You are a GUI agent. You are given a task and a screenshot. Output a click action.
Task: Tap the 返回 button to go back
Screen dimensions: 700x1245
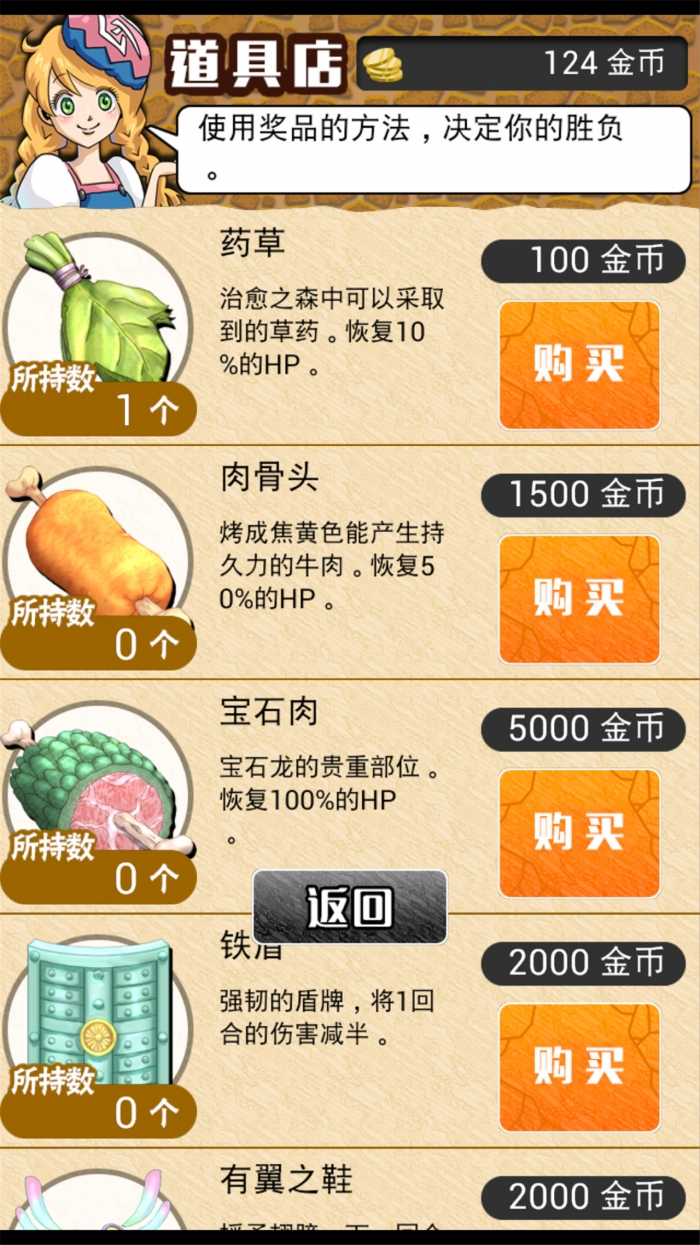(x=350, y=907)
